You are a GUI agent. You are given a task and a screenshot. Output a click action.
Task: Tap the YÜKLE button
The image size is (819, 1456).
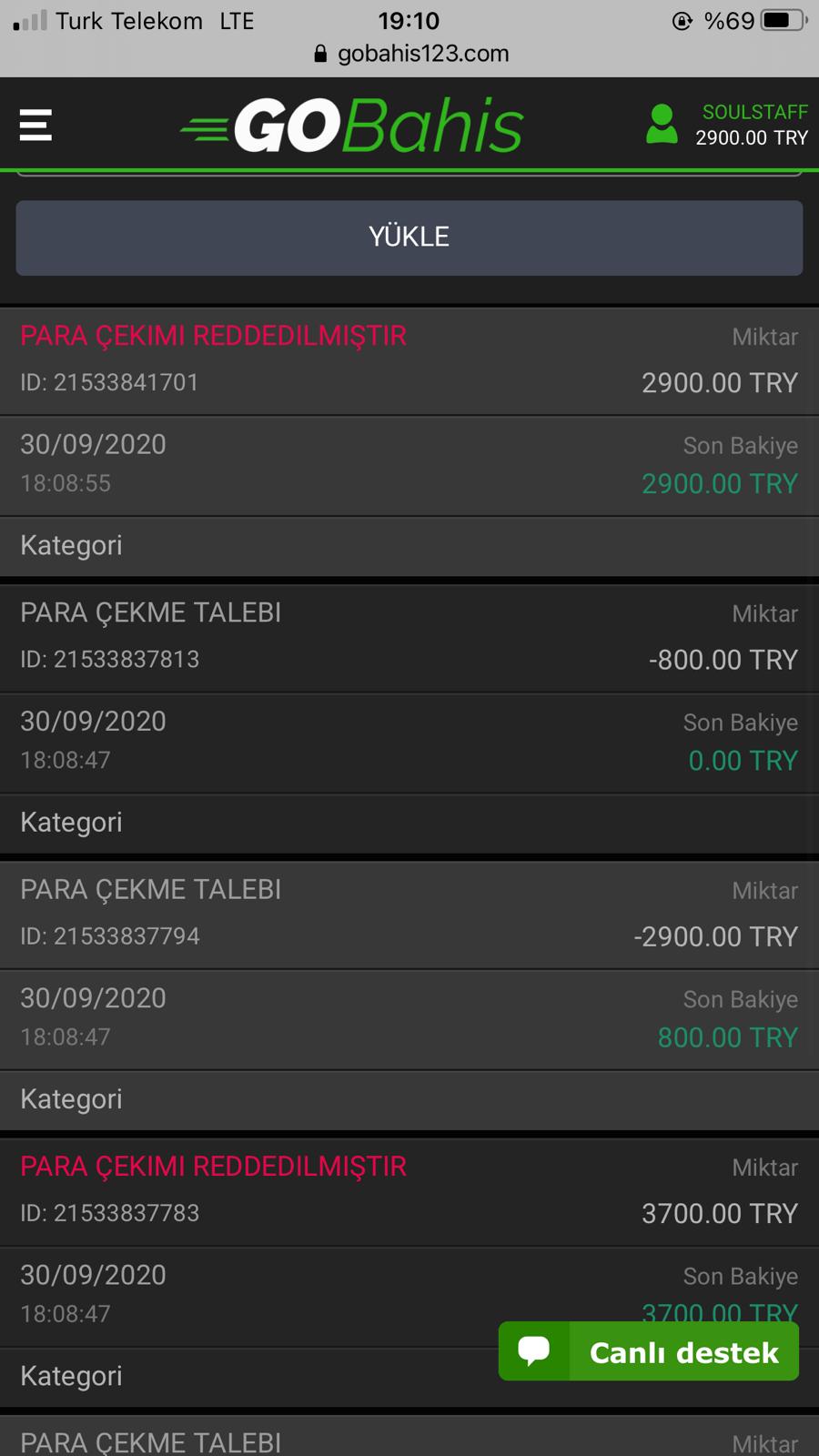tap(409, 238)
